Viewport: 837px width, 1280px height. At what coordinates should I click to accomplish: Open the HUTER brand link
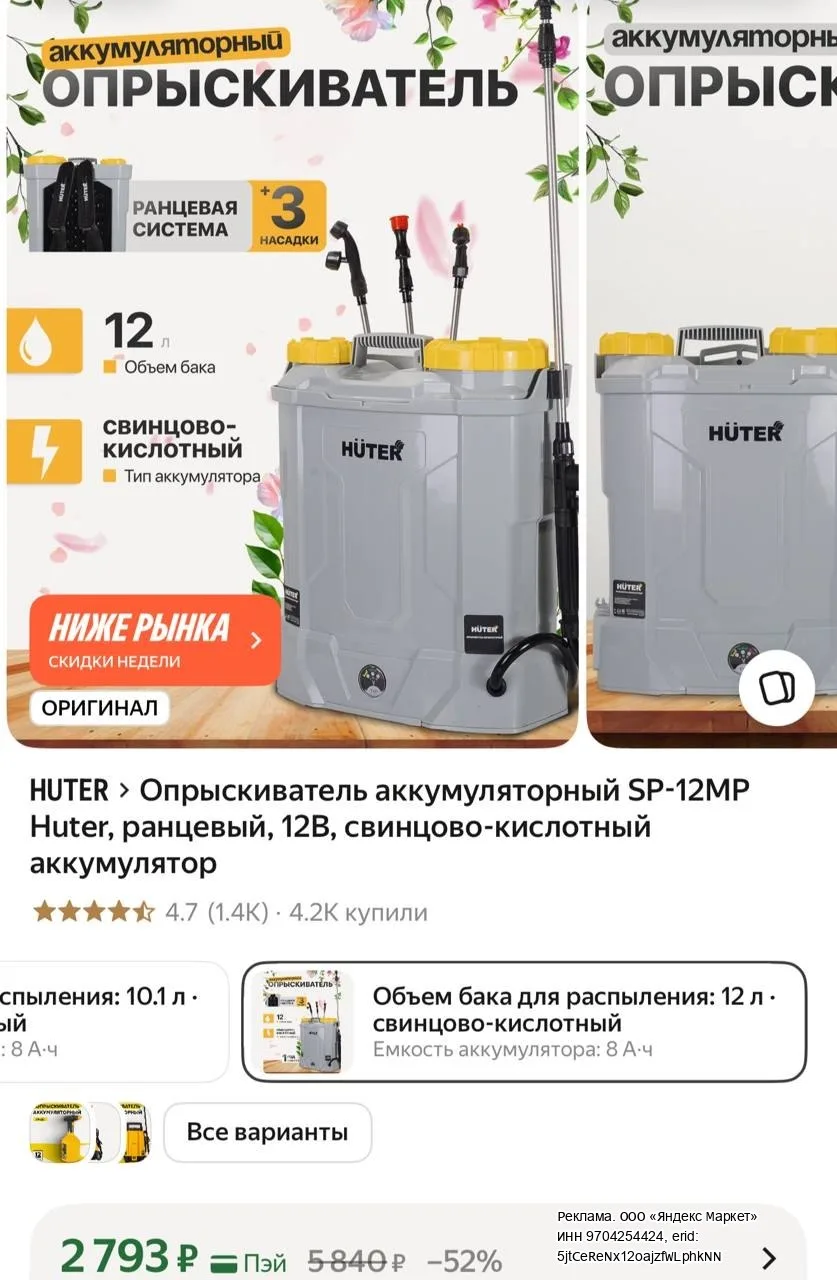pos(69,791)
